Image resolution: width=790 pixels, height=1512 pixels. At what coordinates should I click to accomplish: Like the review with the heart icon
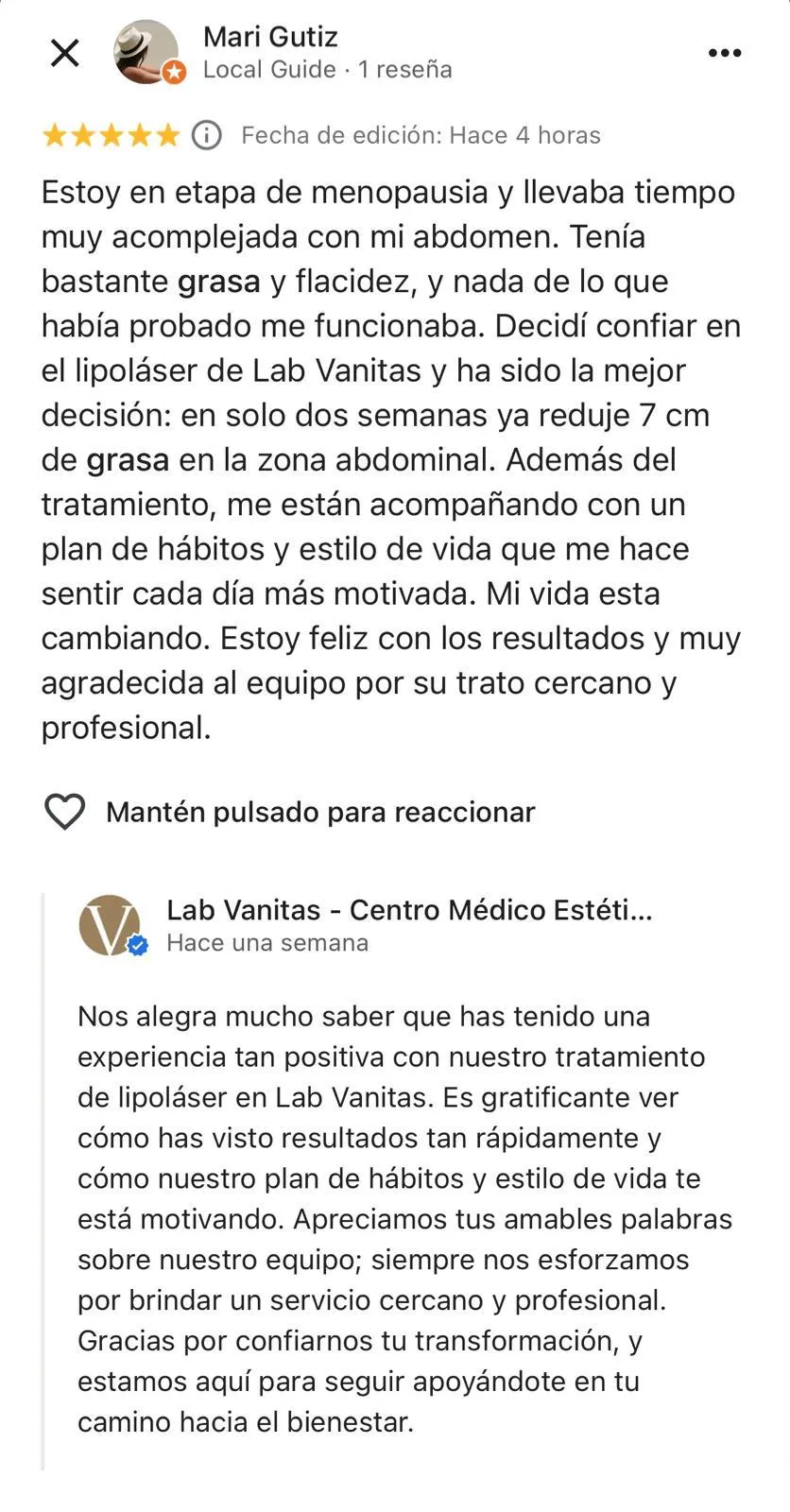pyautogui.click(x=65, y=812)
